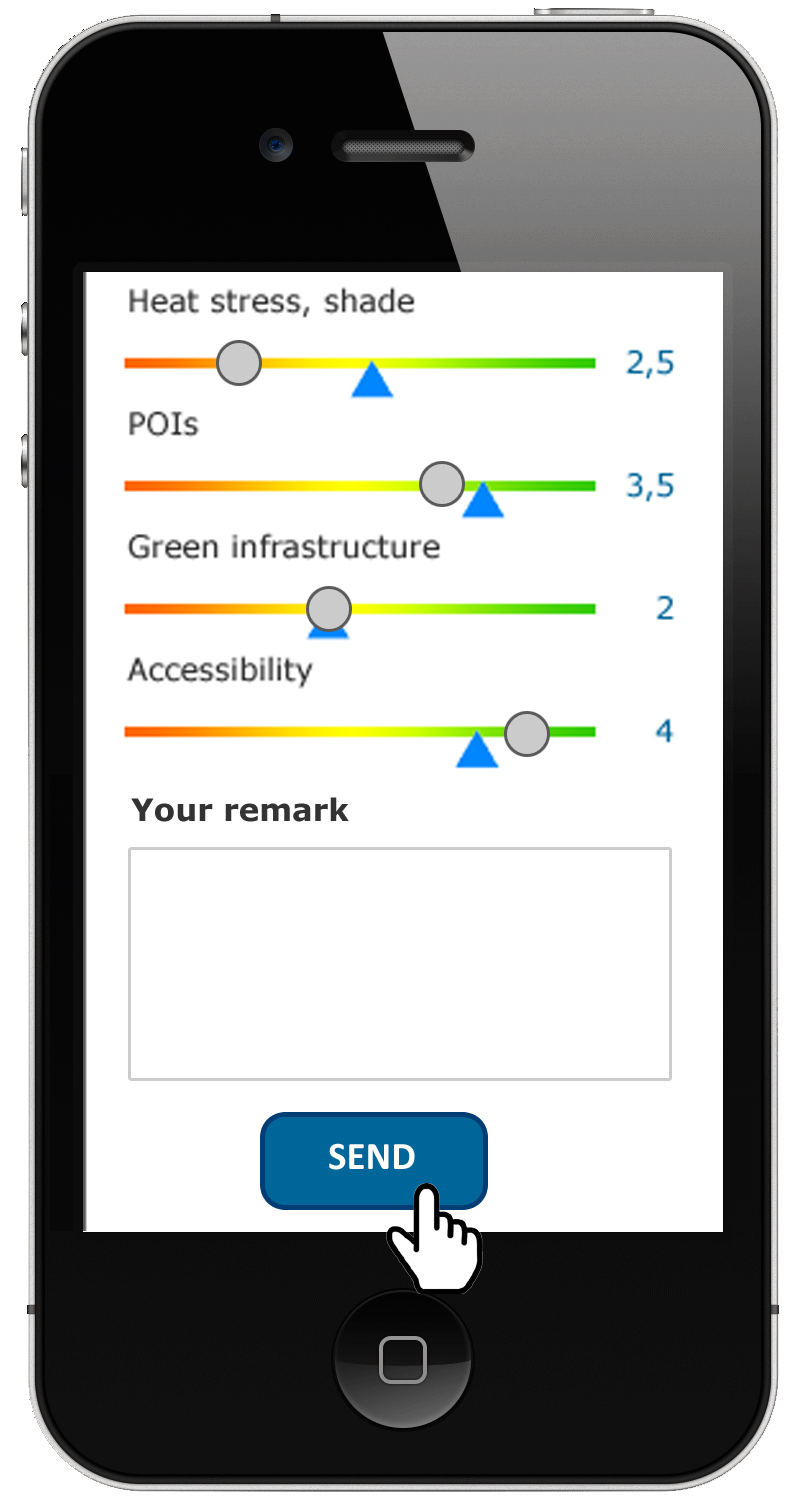800x1500 pixels.
Task: Tap the Green infrastructure slider handle
Action: 328,608
